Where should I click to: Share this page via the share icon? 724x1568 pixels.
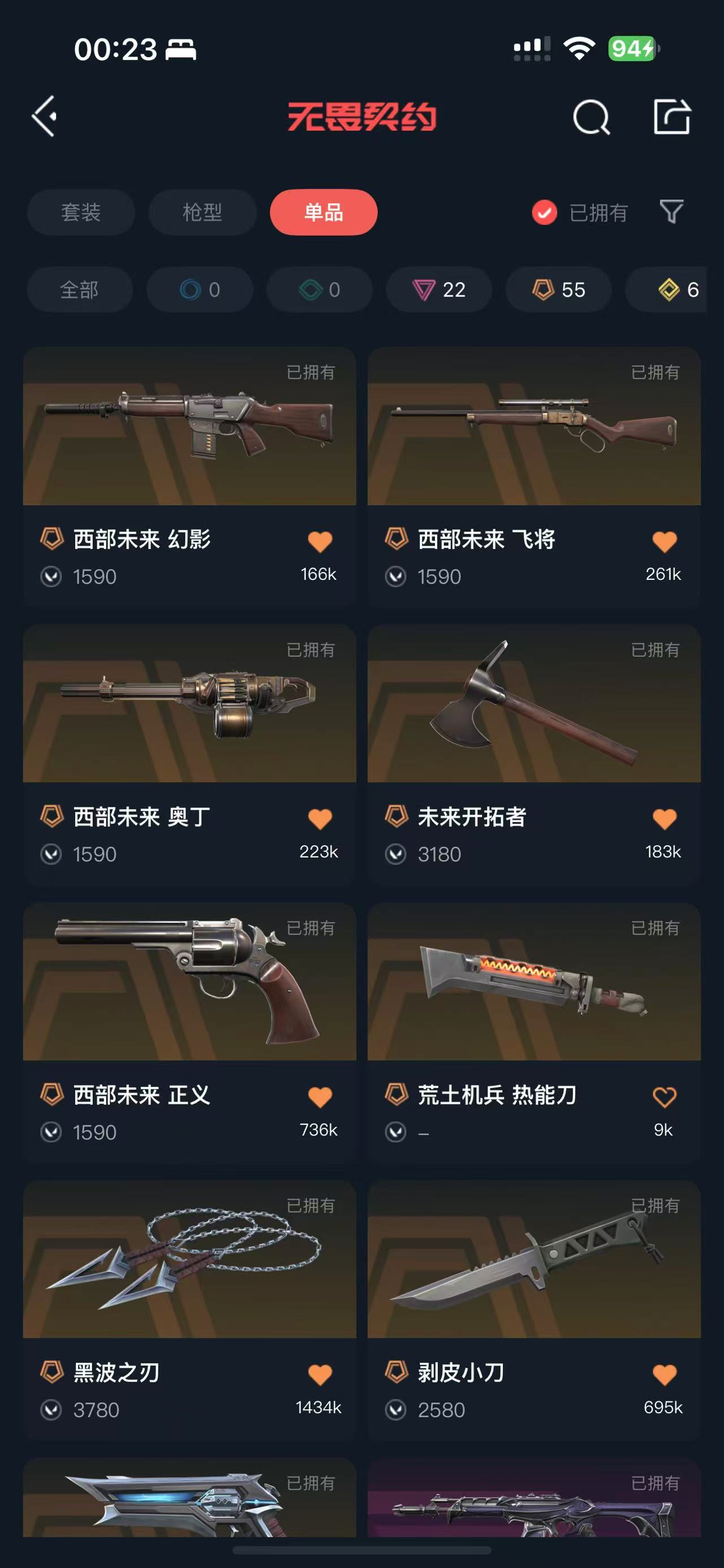(x=671, y=116)
